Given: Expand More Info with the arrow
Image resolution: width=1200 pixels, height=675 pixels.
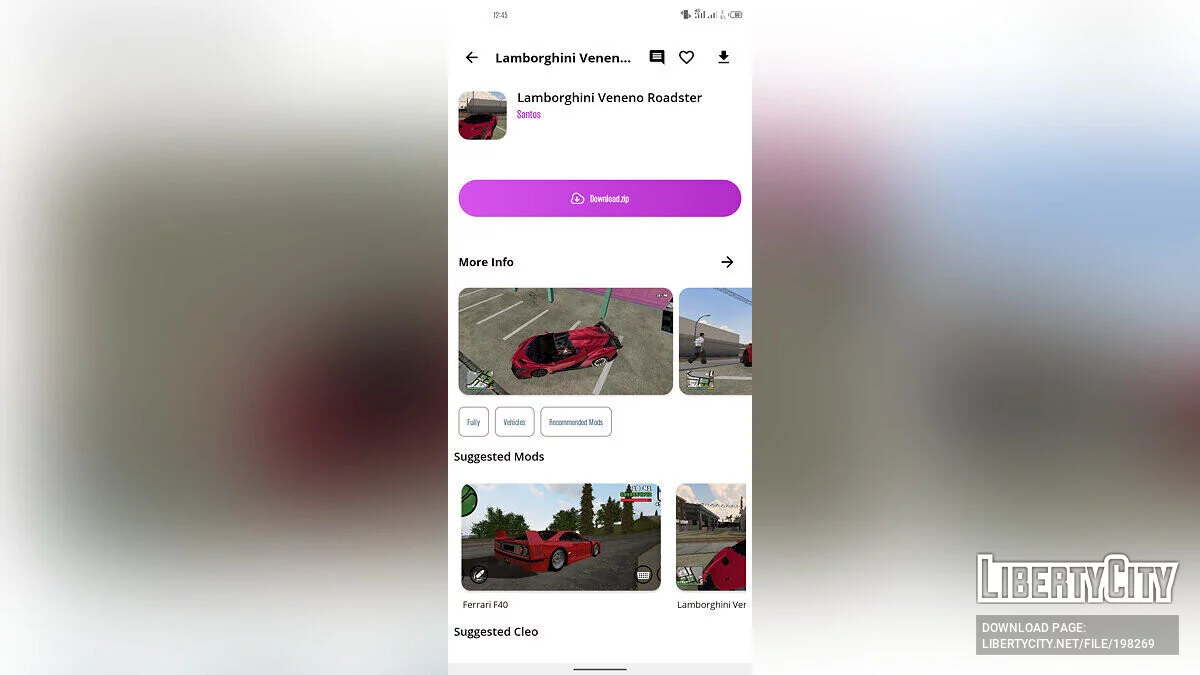Looking at the screenshot, I should 727,262.
